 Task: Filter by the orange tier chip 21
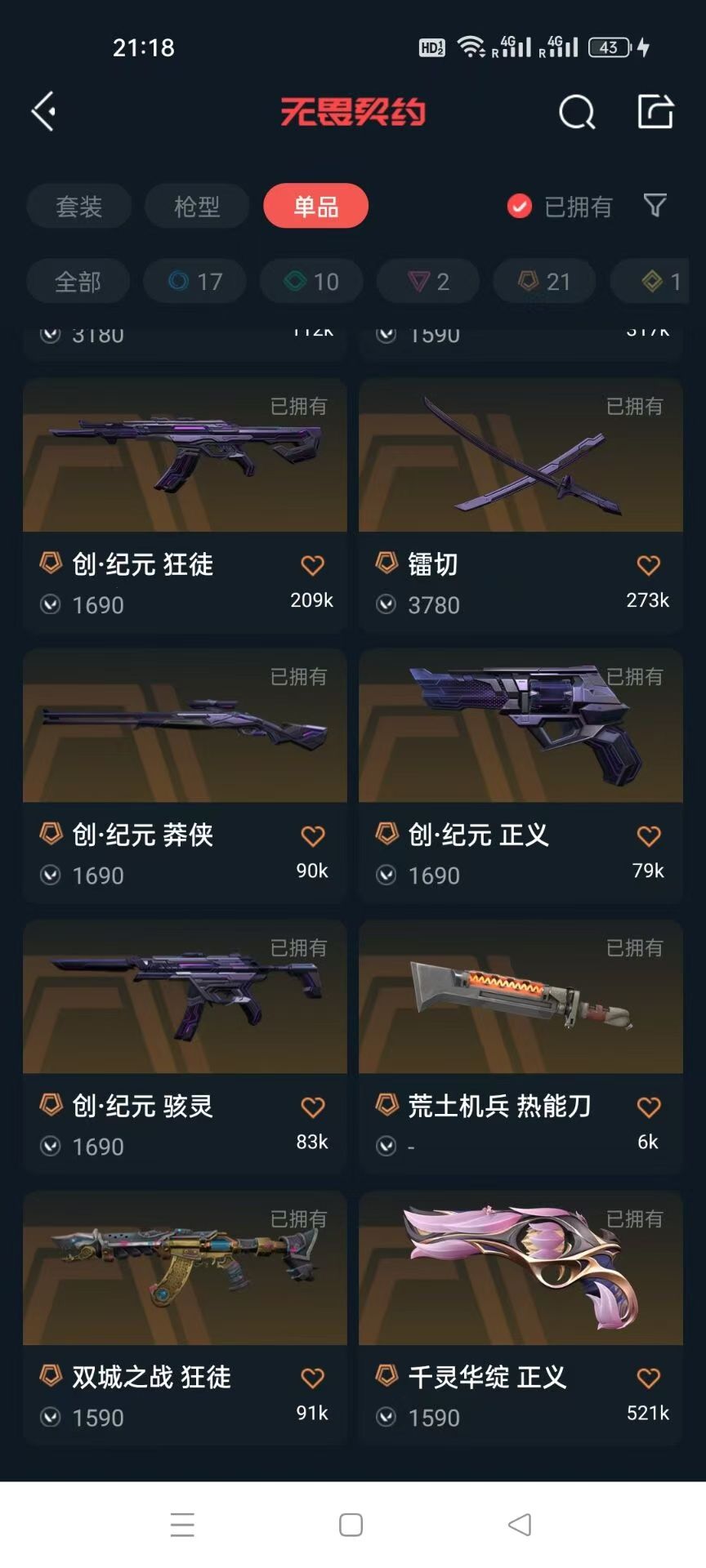tap(544, 282)
